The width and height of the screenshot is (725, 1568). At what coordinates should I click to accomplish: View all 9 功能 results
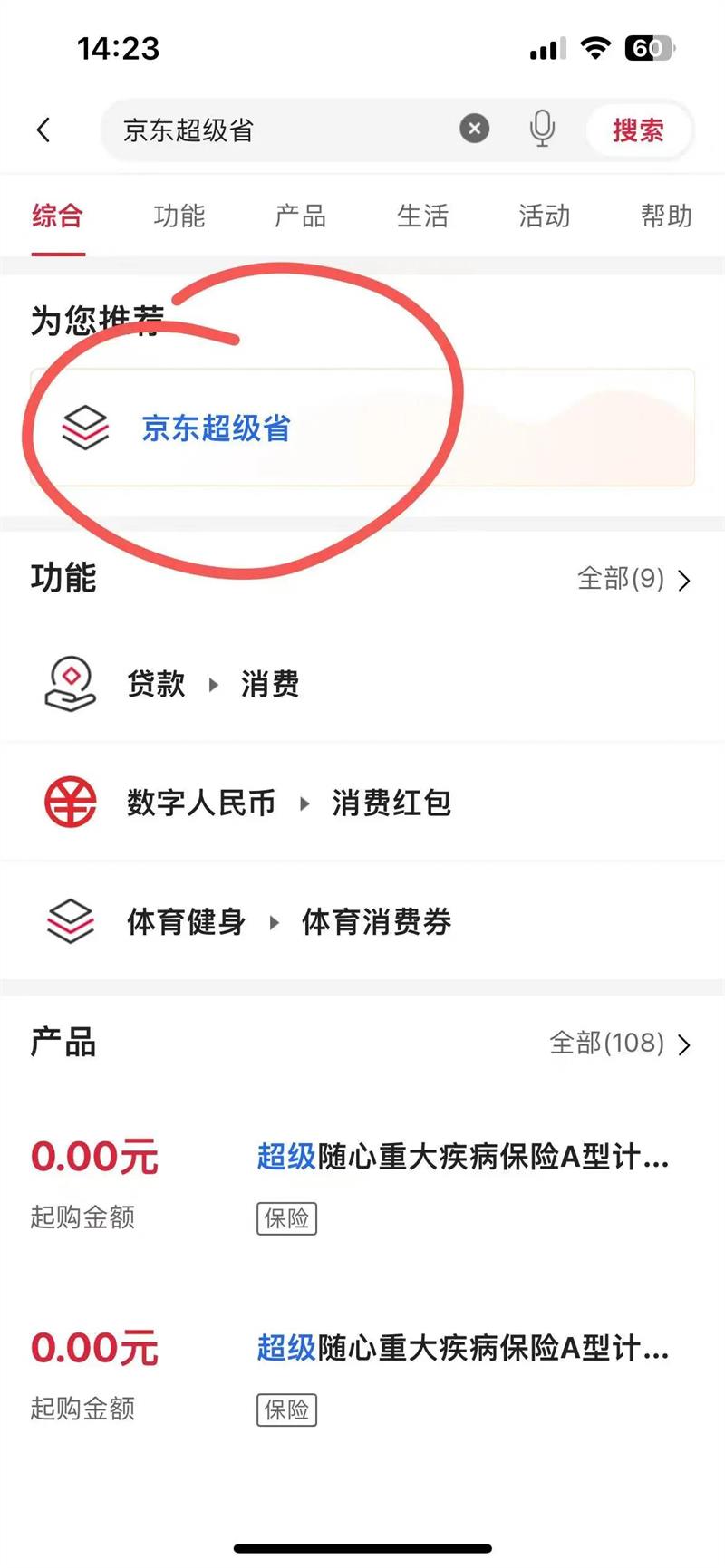[634, 579]
